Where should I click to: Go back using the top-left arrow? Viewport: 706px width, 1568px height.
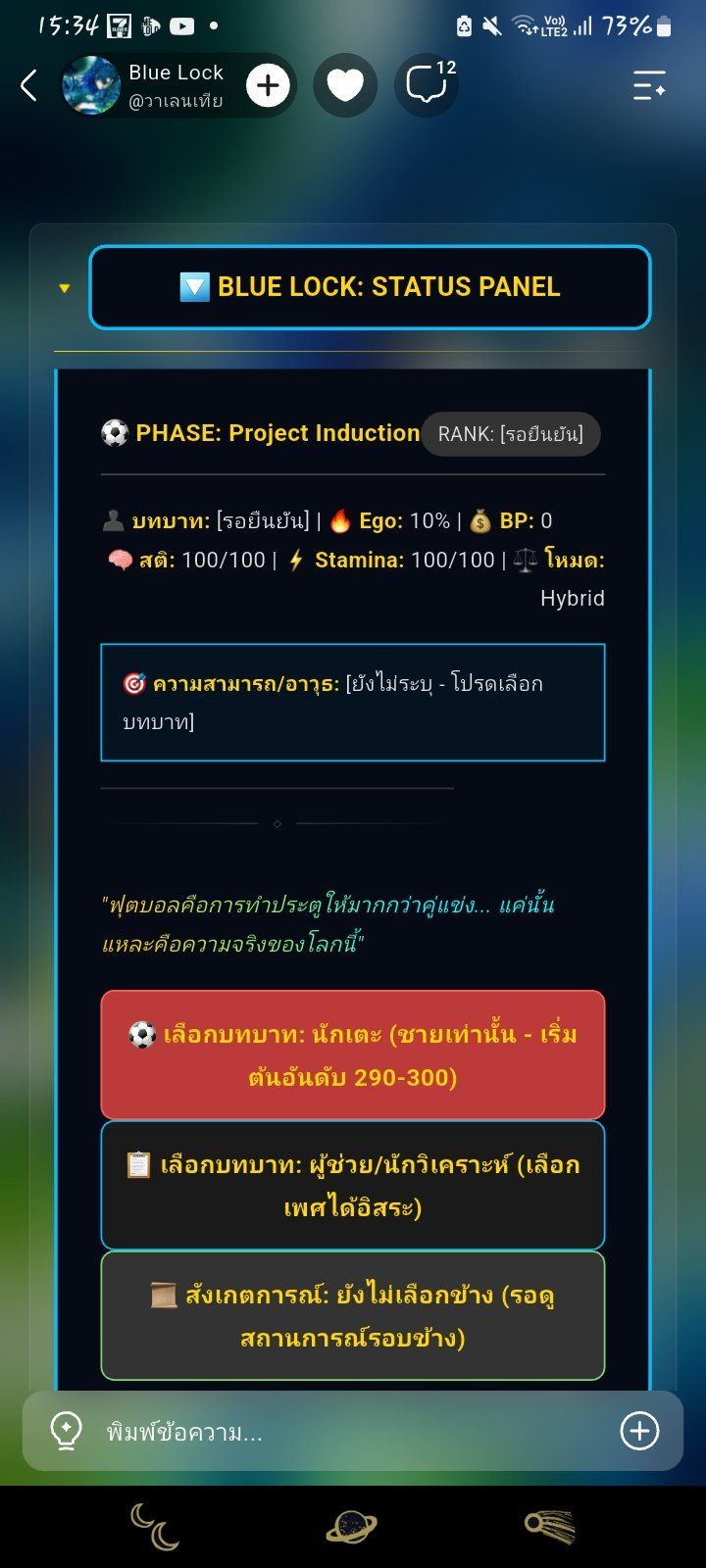point(28,86)
